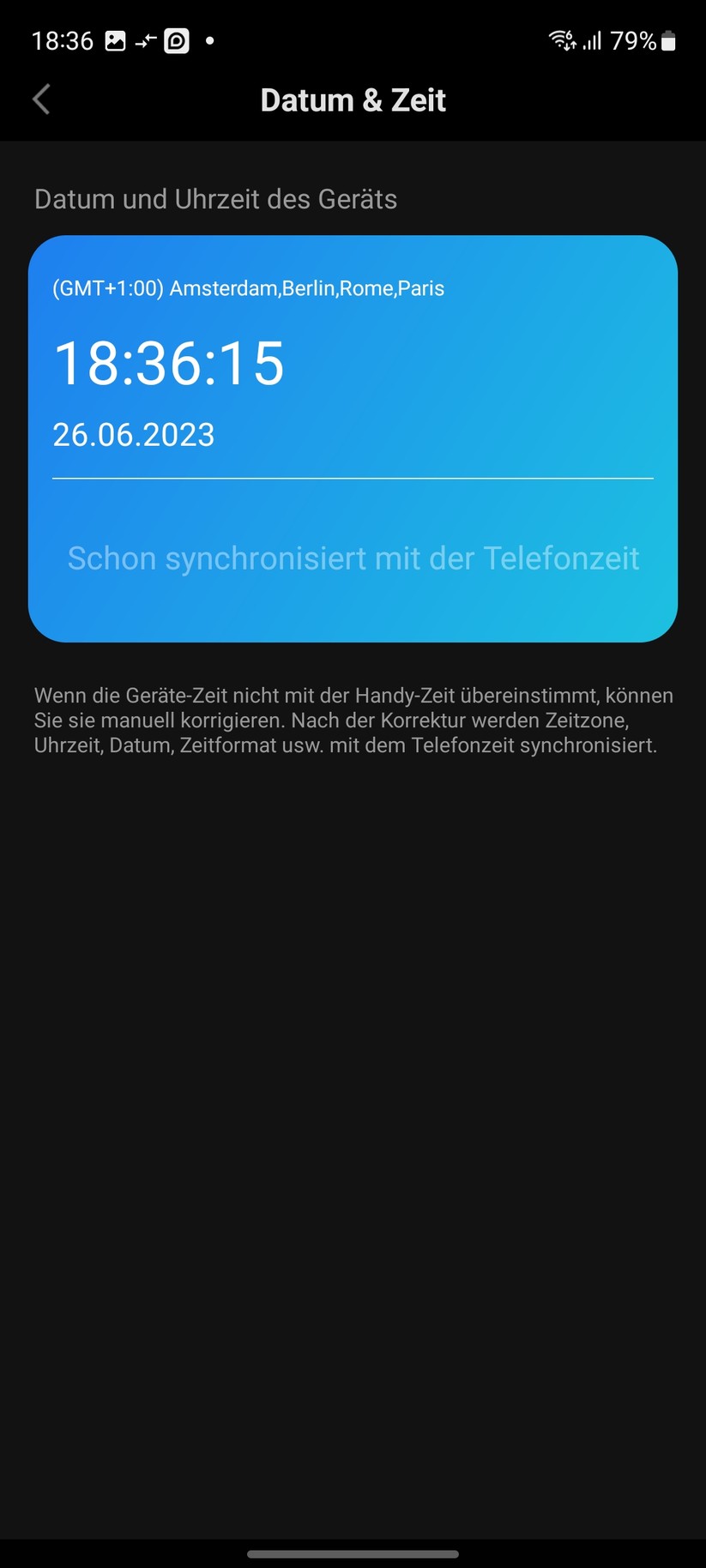Image resolution: width=706 pixels, height=1568 pixels.
Task: Select the GMT+1:00 Amsterdam,Berlin,Rome,Paris timezone row
Action: pos(248,288)
